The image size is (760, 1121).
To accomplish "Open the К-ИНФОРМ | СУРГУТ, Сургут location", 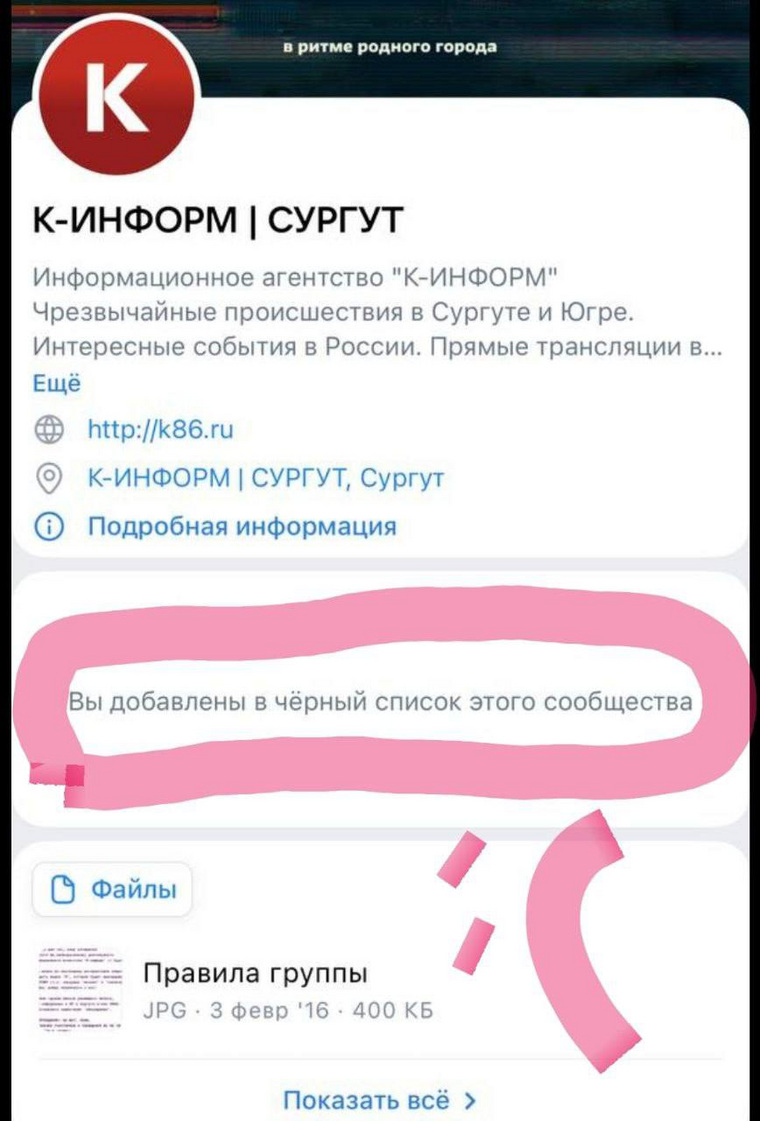I will coord(266,478).
